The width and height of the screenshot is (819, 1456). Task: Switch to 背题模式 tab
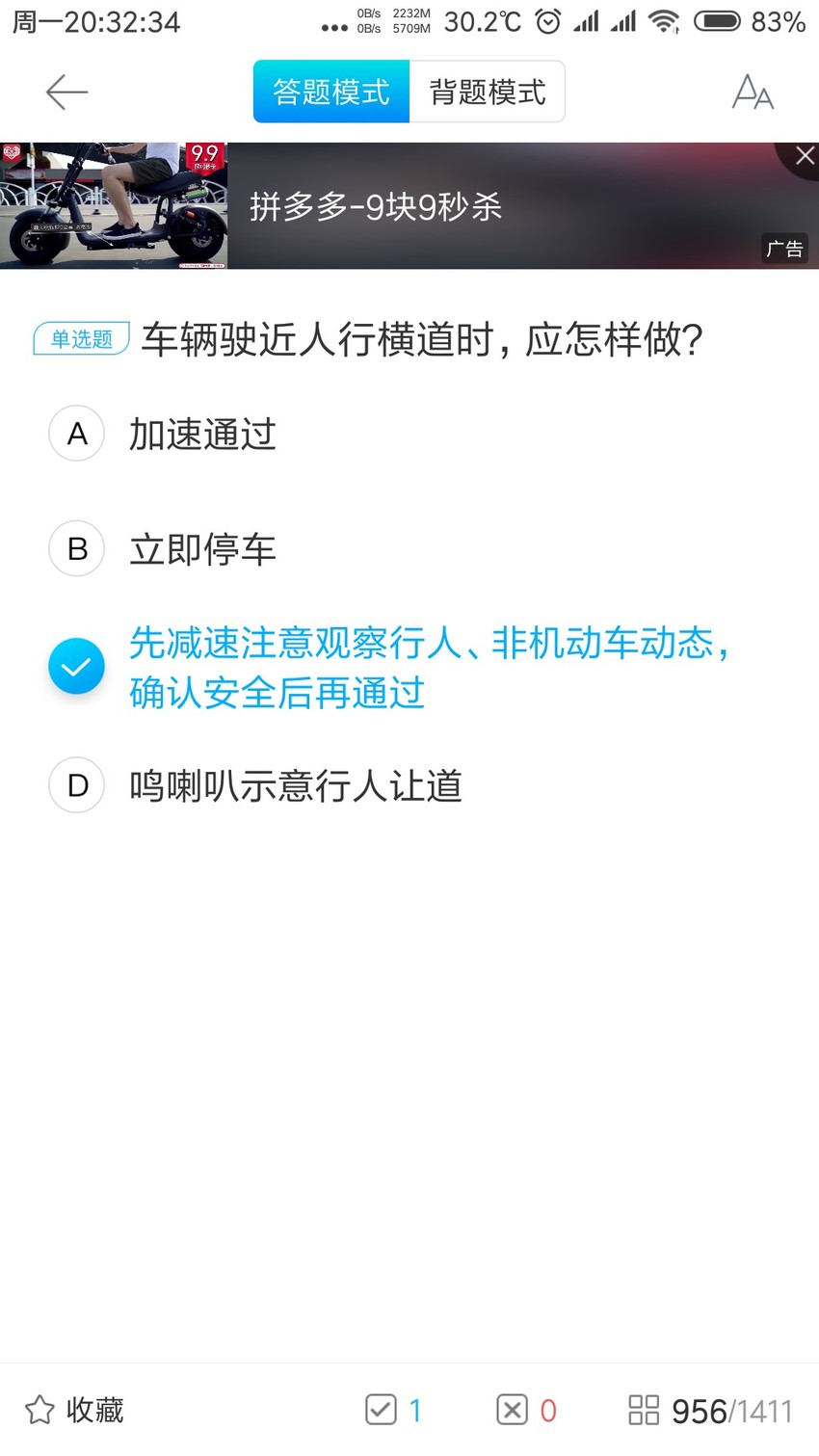coord(487,92)
